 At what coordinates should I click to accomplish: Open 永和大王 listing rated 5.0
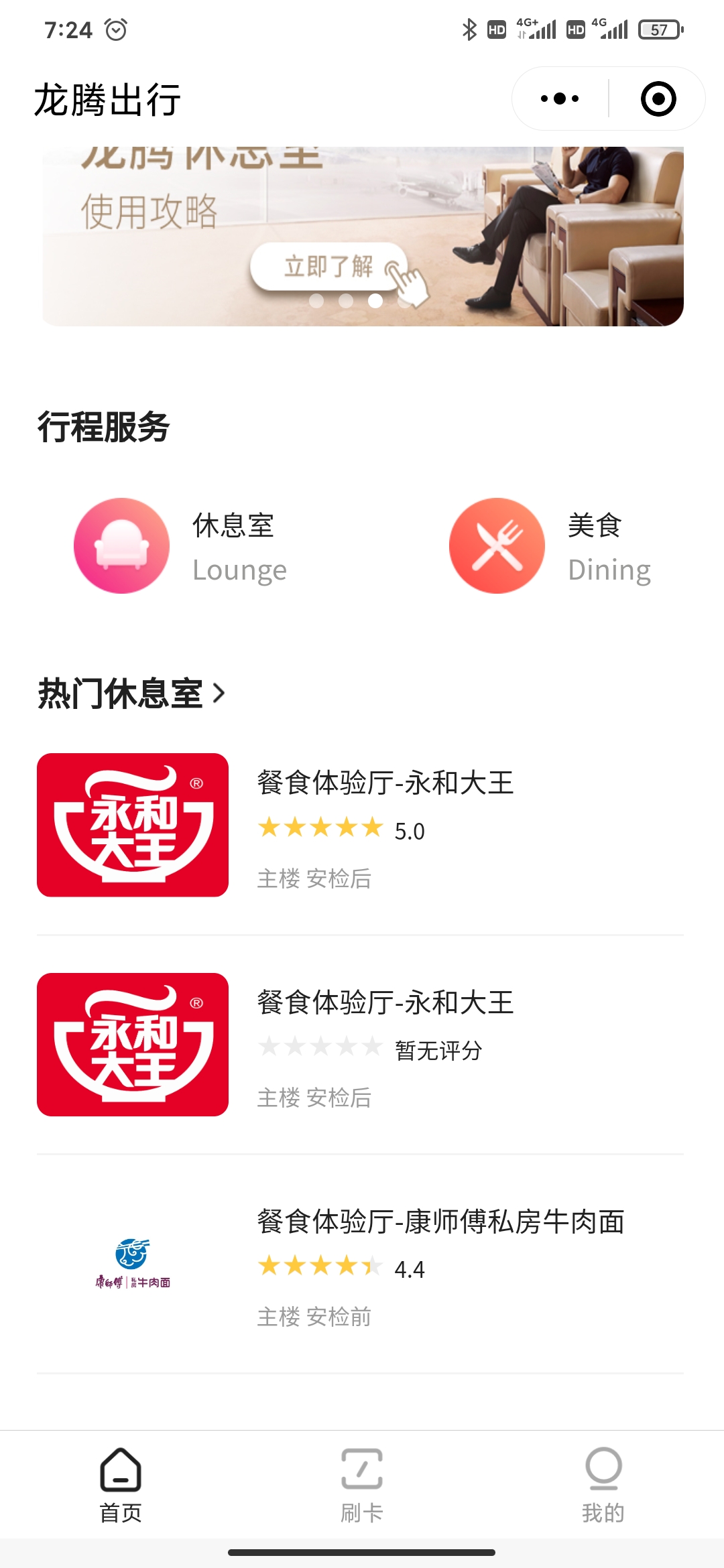(x=360, y=826)
